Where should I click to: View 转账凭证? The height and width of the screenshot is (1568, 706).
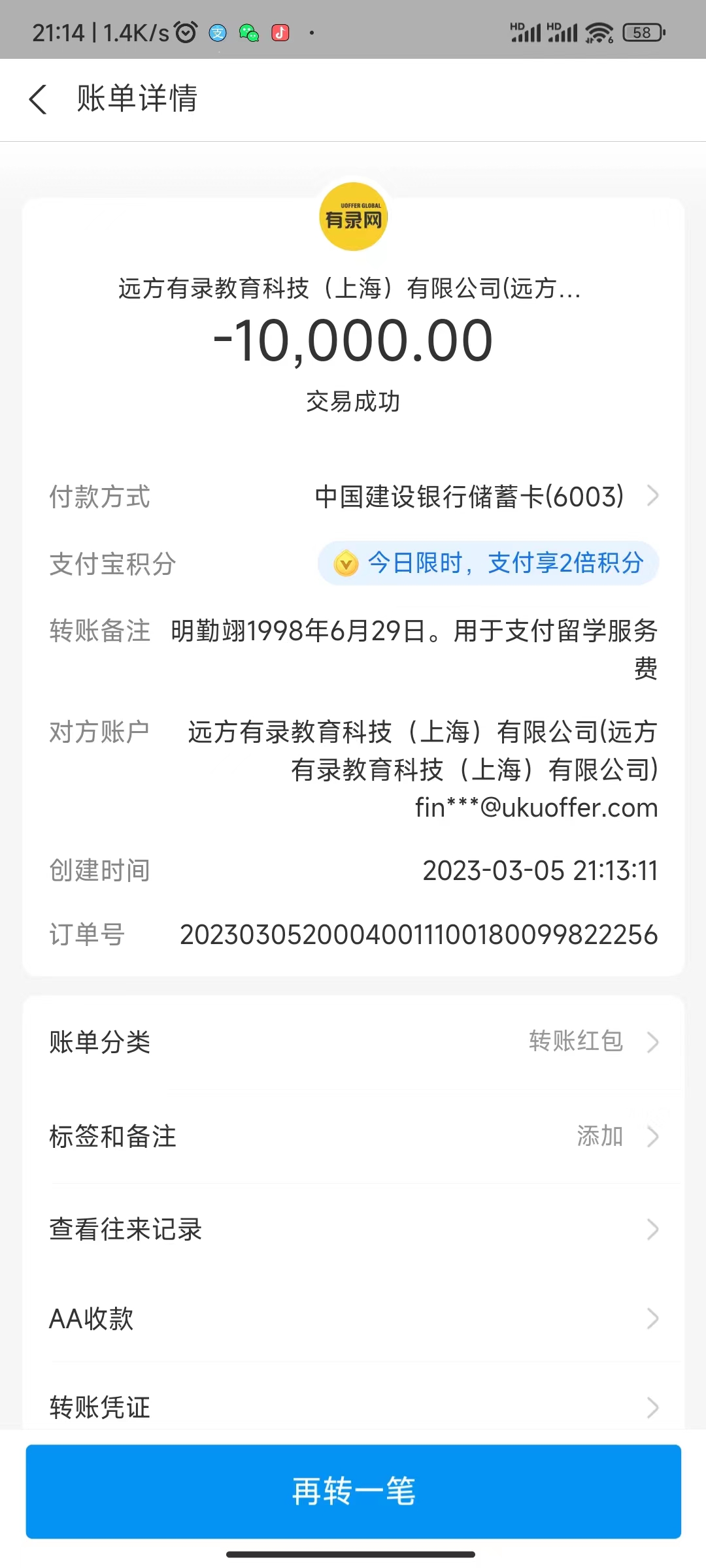(353, 1407)
